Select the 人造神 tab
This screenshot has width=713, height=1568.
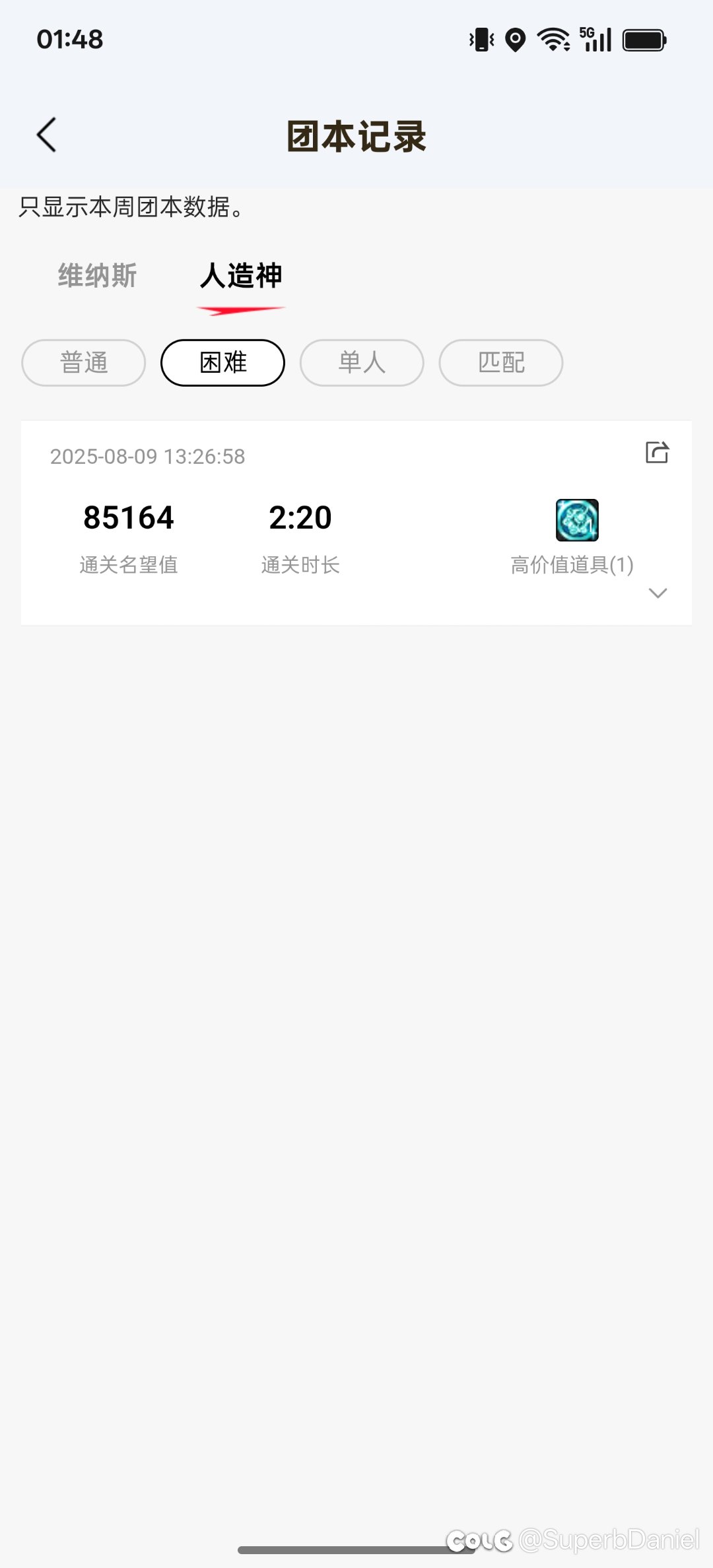[241, 275]
